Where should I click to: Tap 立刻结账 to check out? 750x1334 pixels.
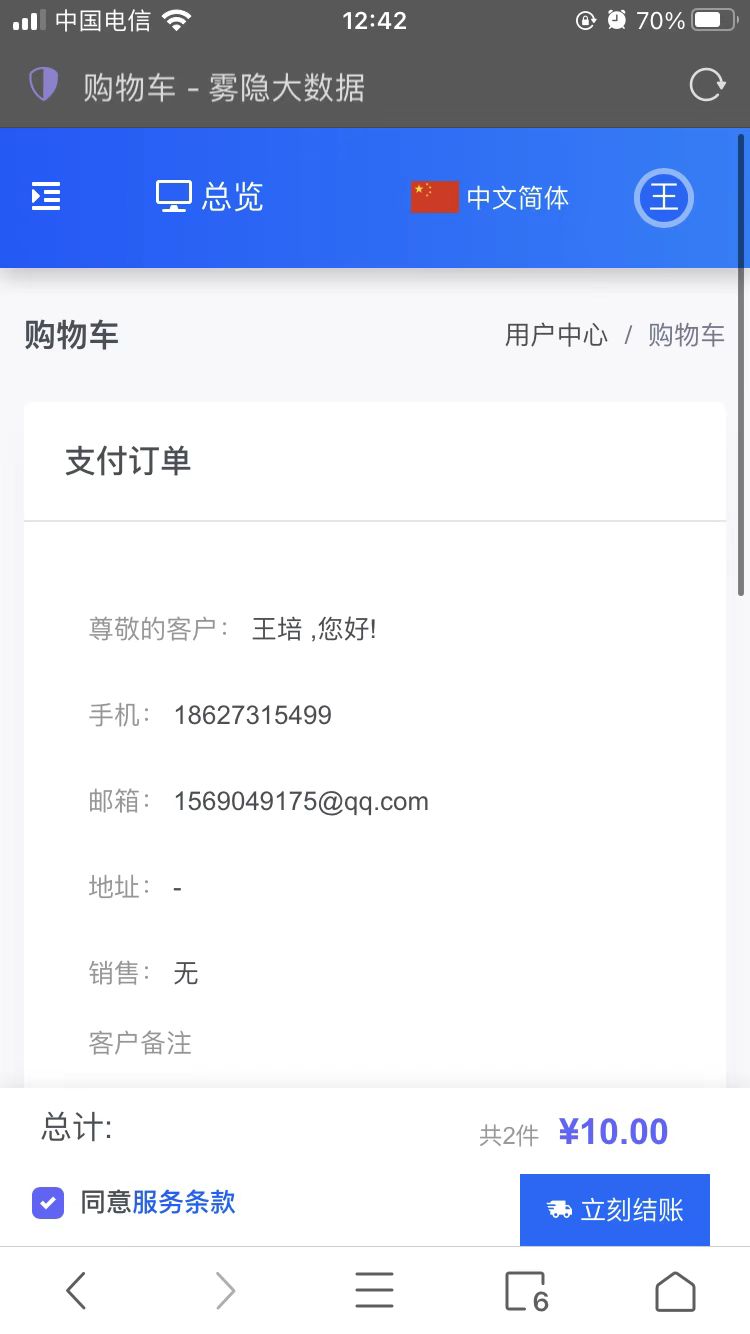[x=615, y=1210]
